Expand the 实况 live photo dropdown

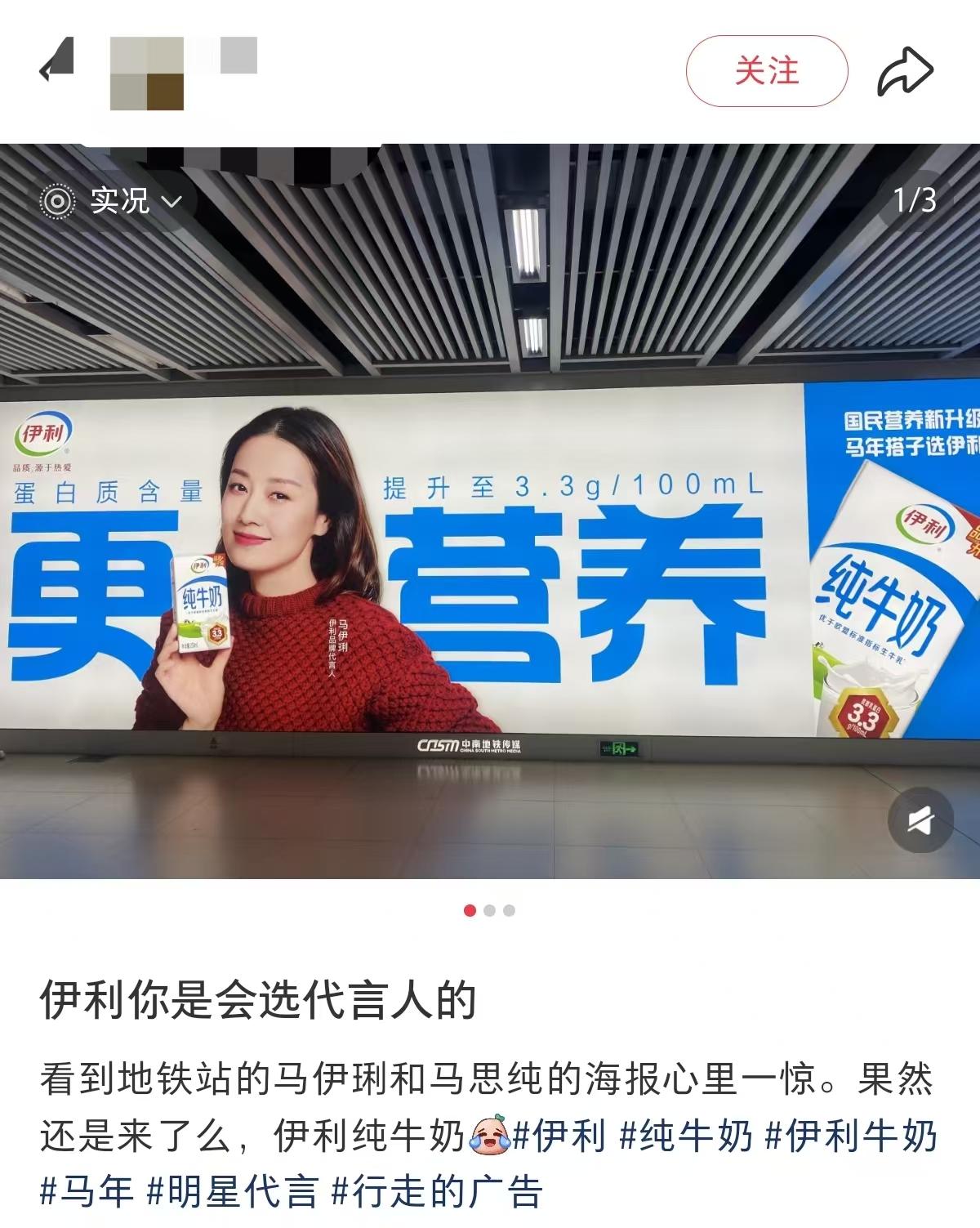(x=111, y=200)
